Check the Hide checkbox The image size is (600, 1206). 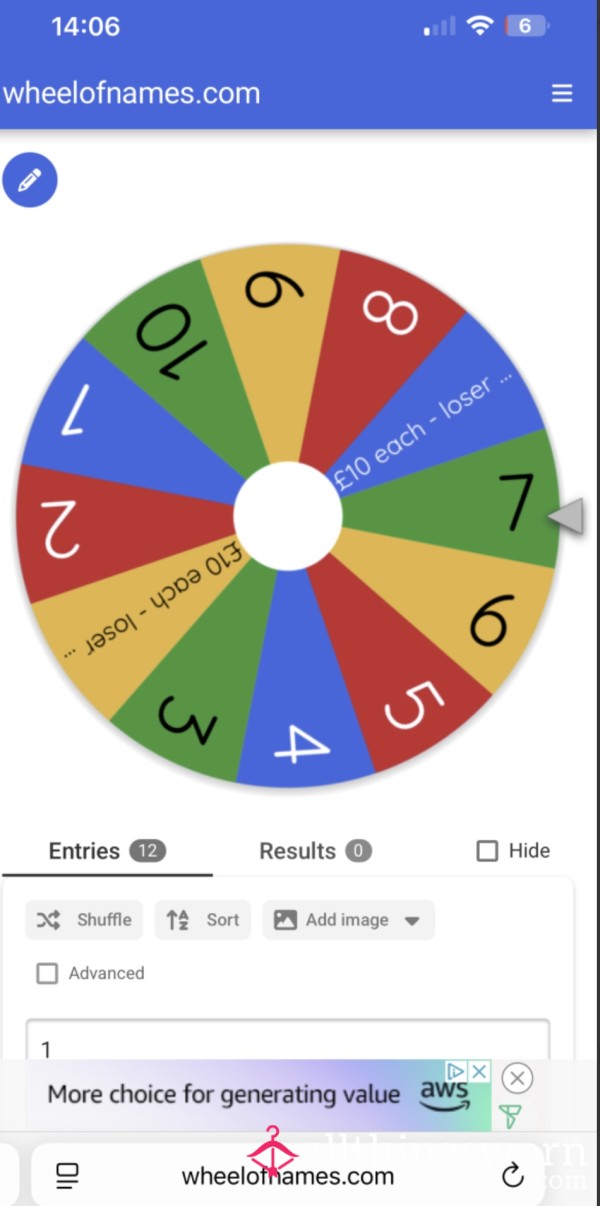487,851
